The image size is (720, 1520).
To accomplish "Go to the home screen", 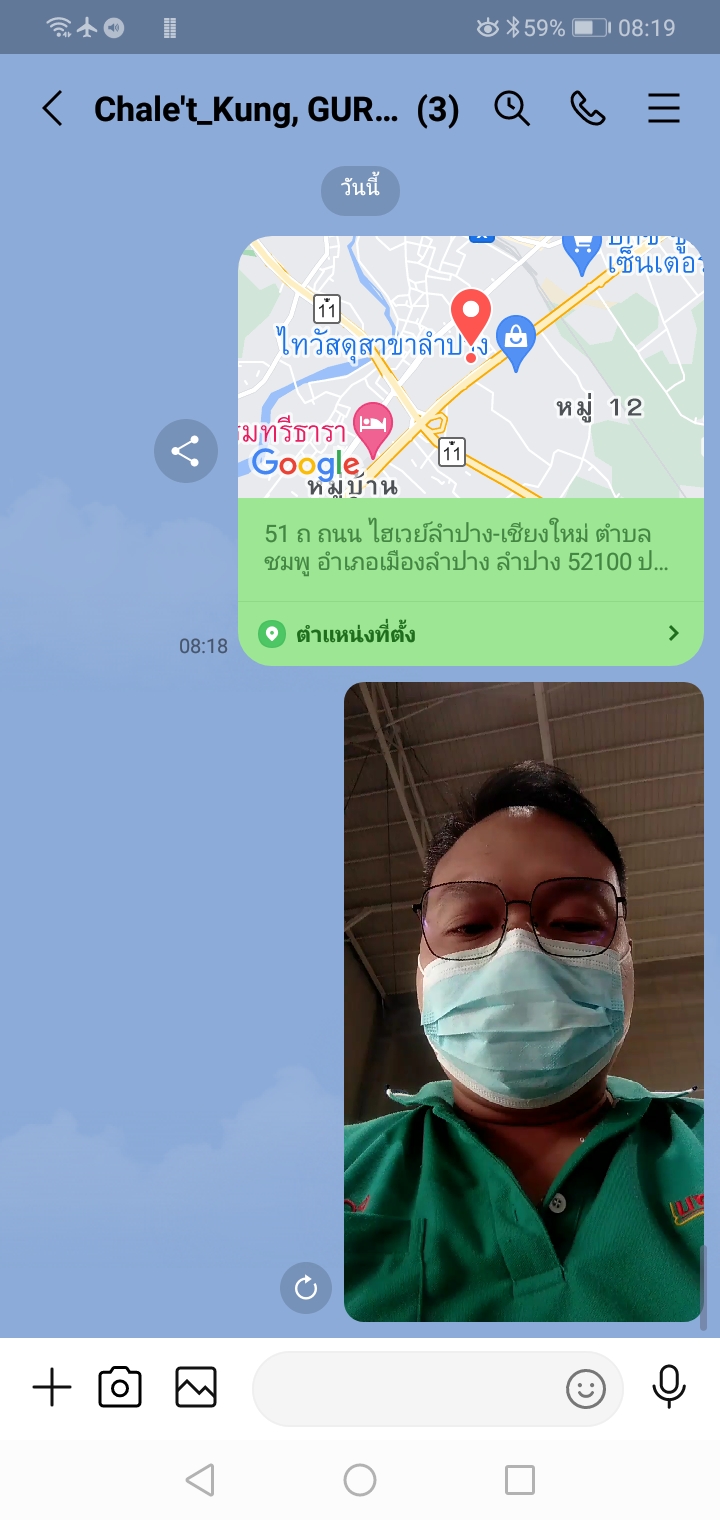I will 360,1480.
